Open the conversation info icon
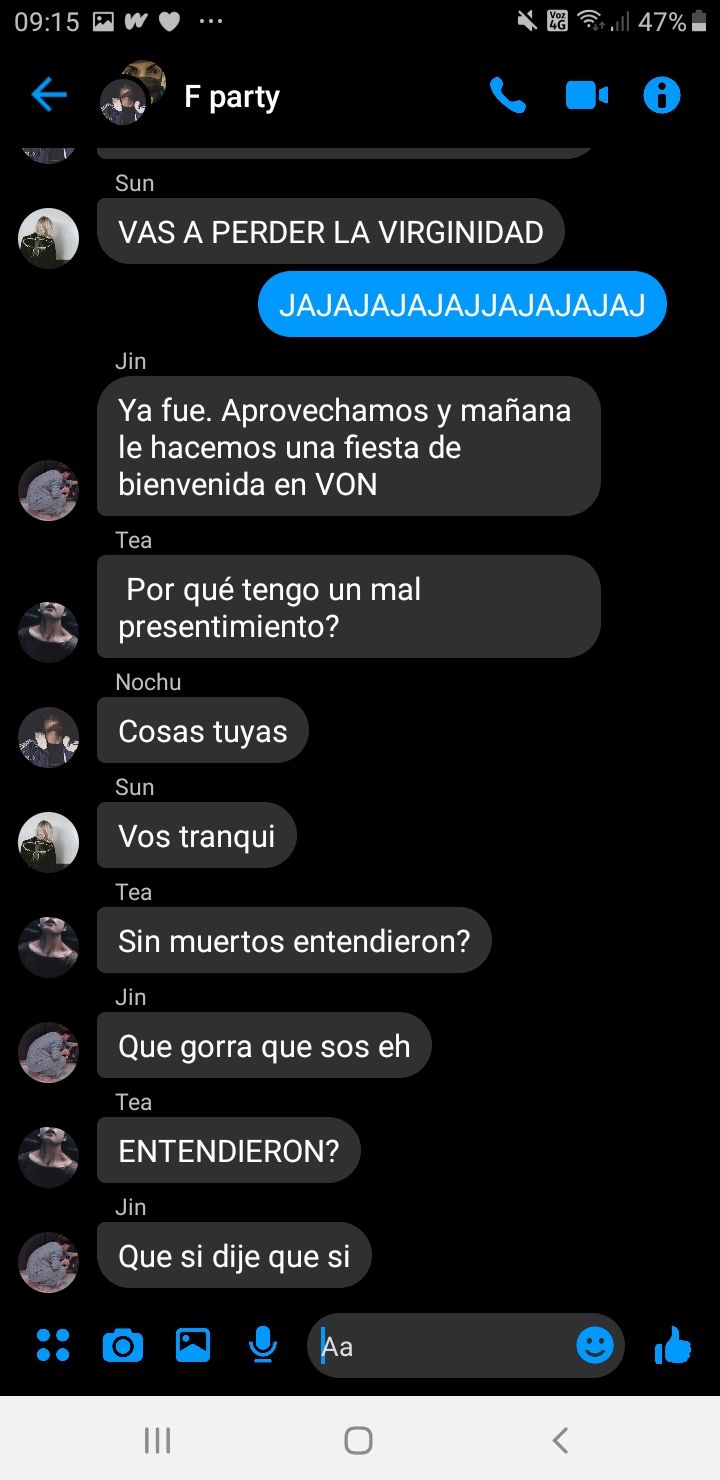 click(x=662, y=96)
